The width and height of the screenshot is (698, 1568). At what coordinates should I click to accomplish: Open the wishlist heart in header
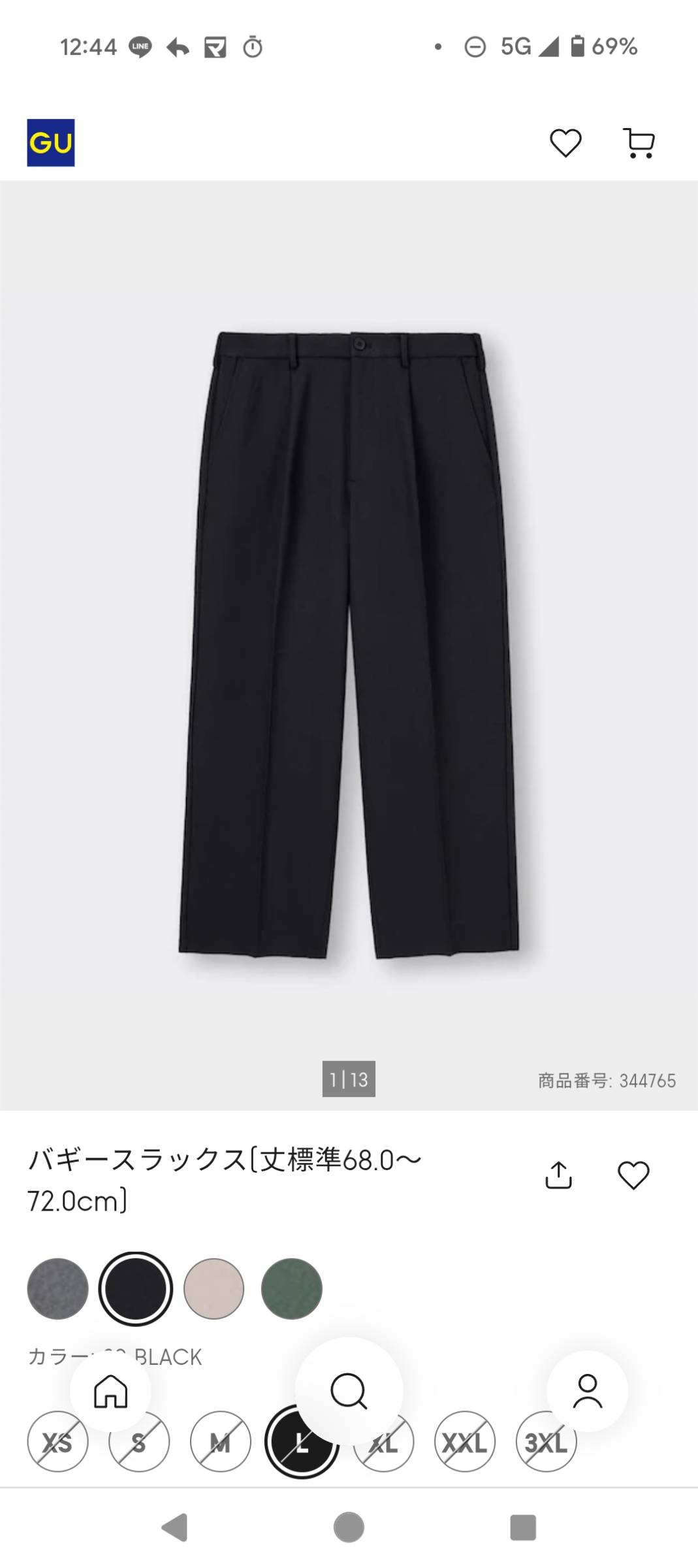(x=565, y=142)
